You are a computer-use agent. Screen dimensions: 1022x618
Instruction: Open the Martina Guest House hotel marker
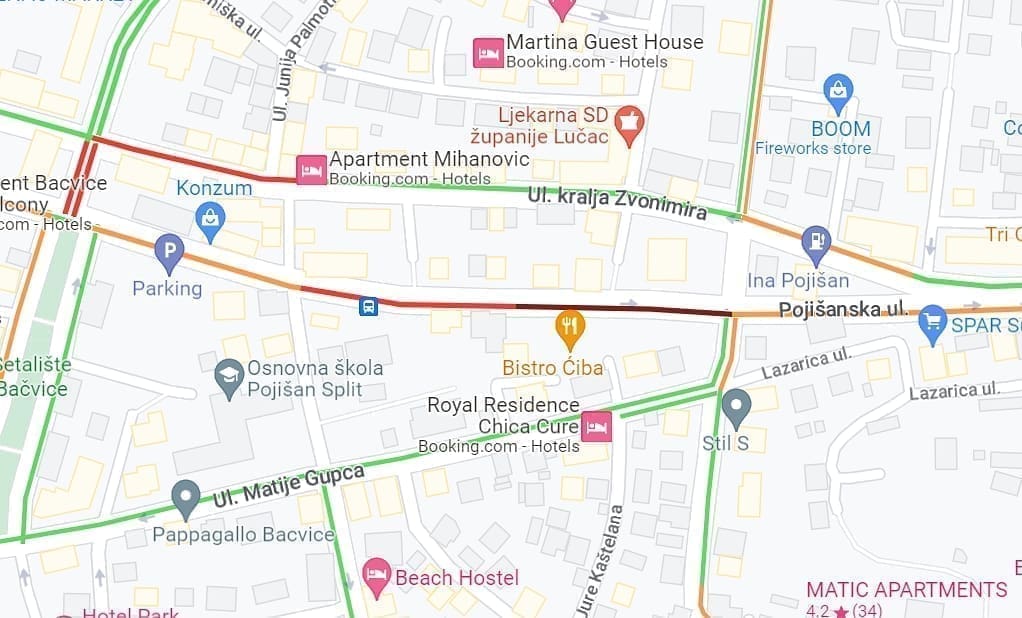(x=488, y=54)
